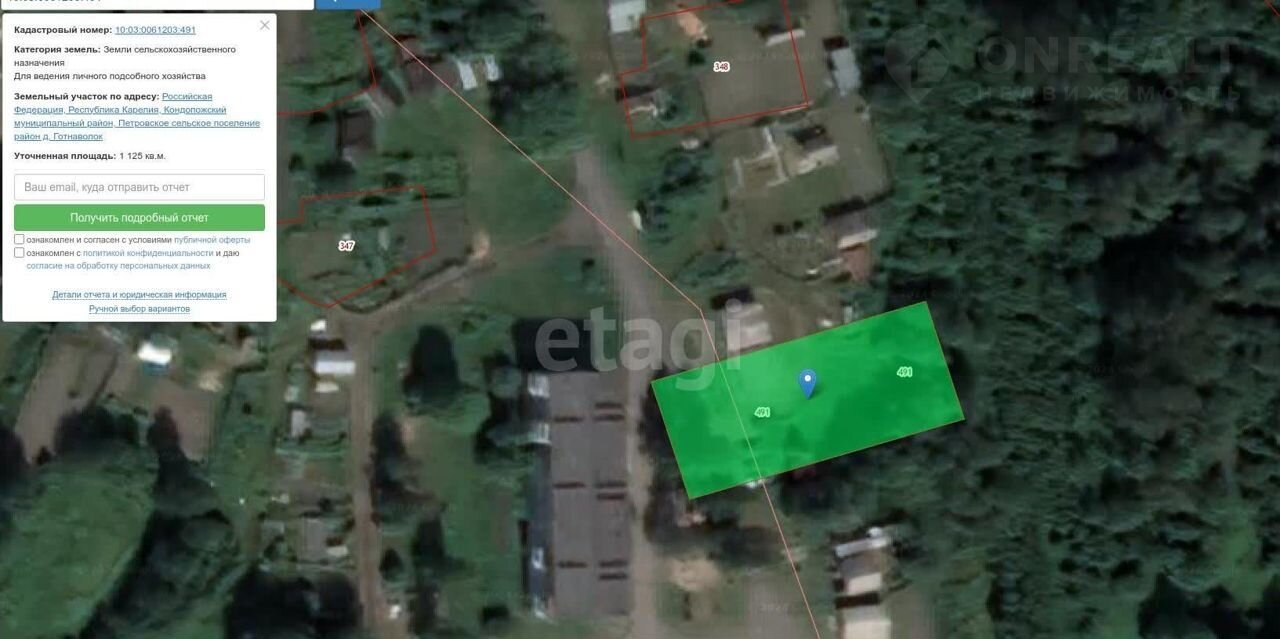The width and height of the screenshot is (1280, 639).
Task: Tap the blue search button above the panel
Action: pyautogui.click(x=341, y=3)
